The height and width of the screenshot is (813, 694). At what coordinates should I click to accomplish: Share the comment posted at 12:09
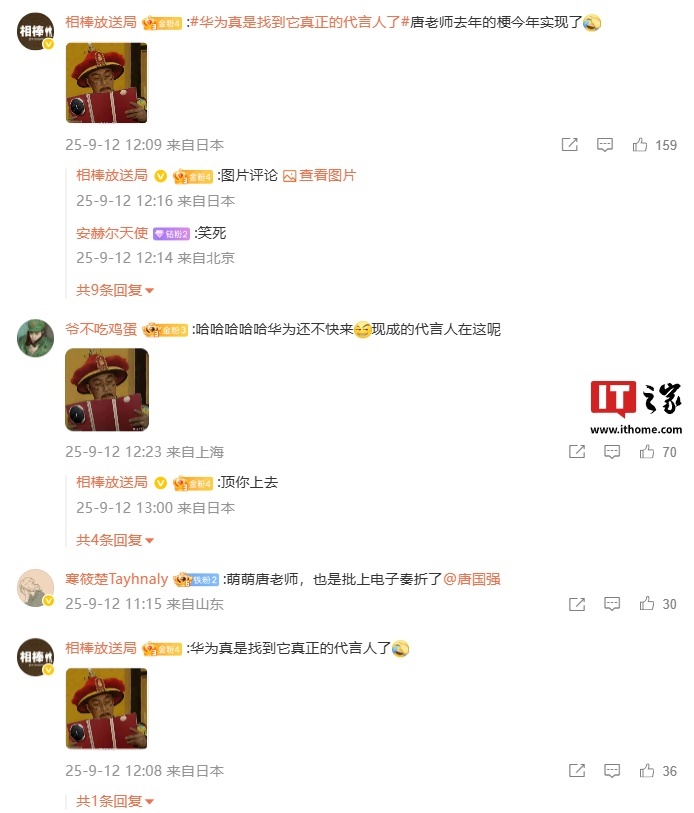[570, 145]
